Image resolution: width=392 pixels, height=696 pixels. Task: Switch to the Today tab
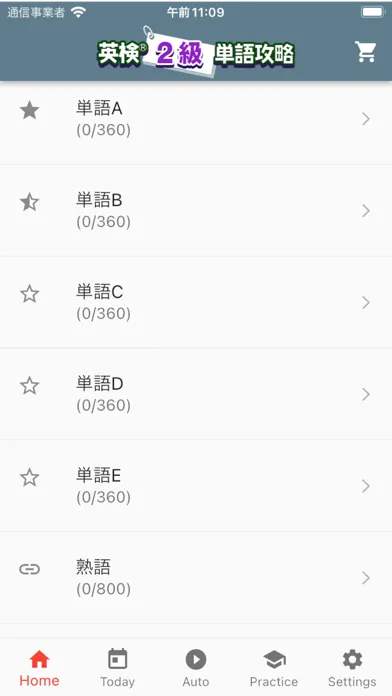coord(118,668)
